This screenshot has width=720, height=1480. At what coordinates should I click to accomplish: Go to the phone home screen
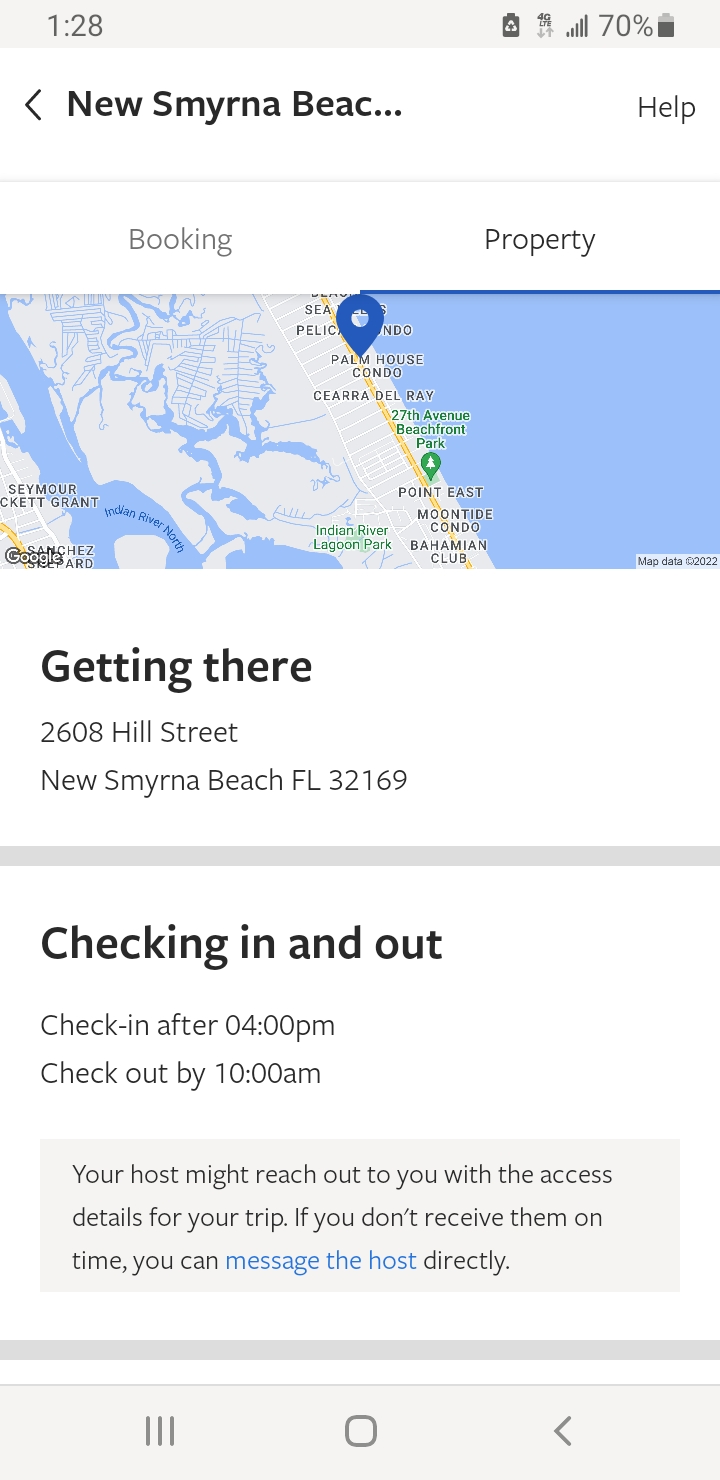click(x=360, y=1431)
